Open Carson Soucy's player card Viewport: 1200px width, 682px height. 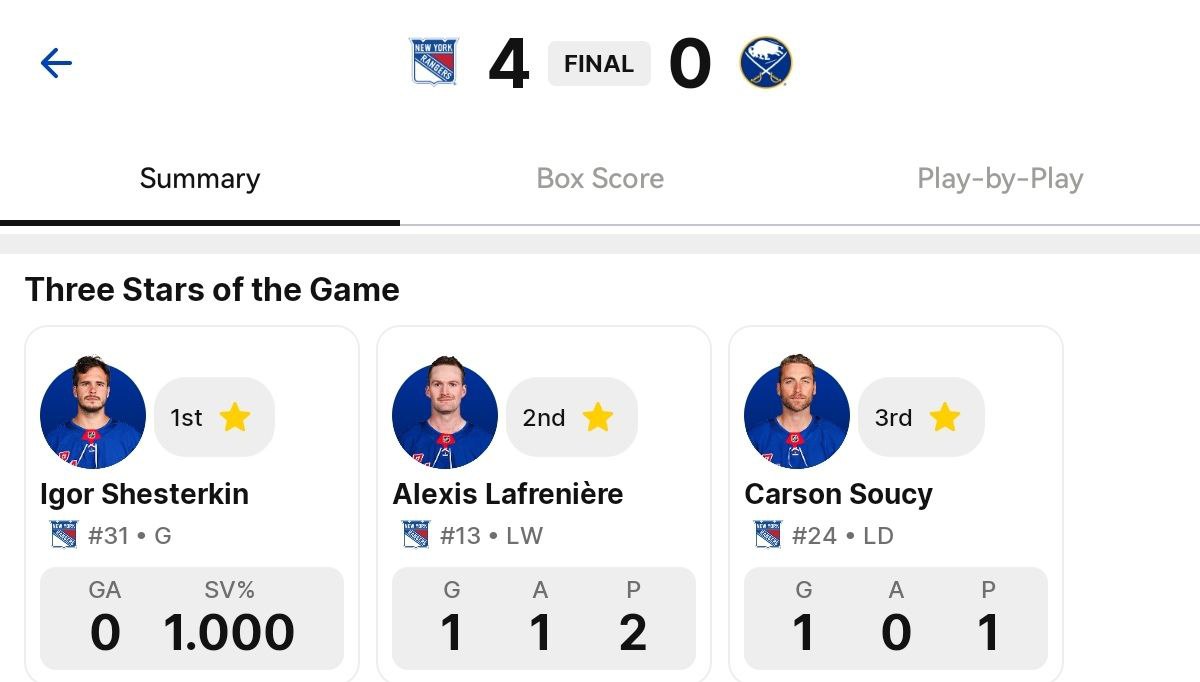[x=895, y=495]
